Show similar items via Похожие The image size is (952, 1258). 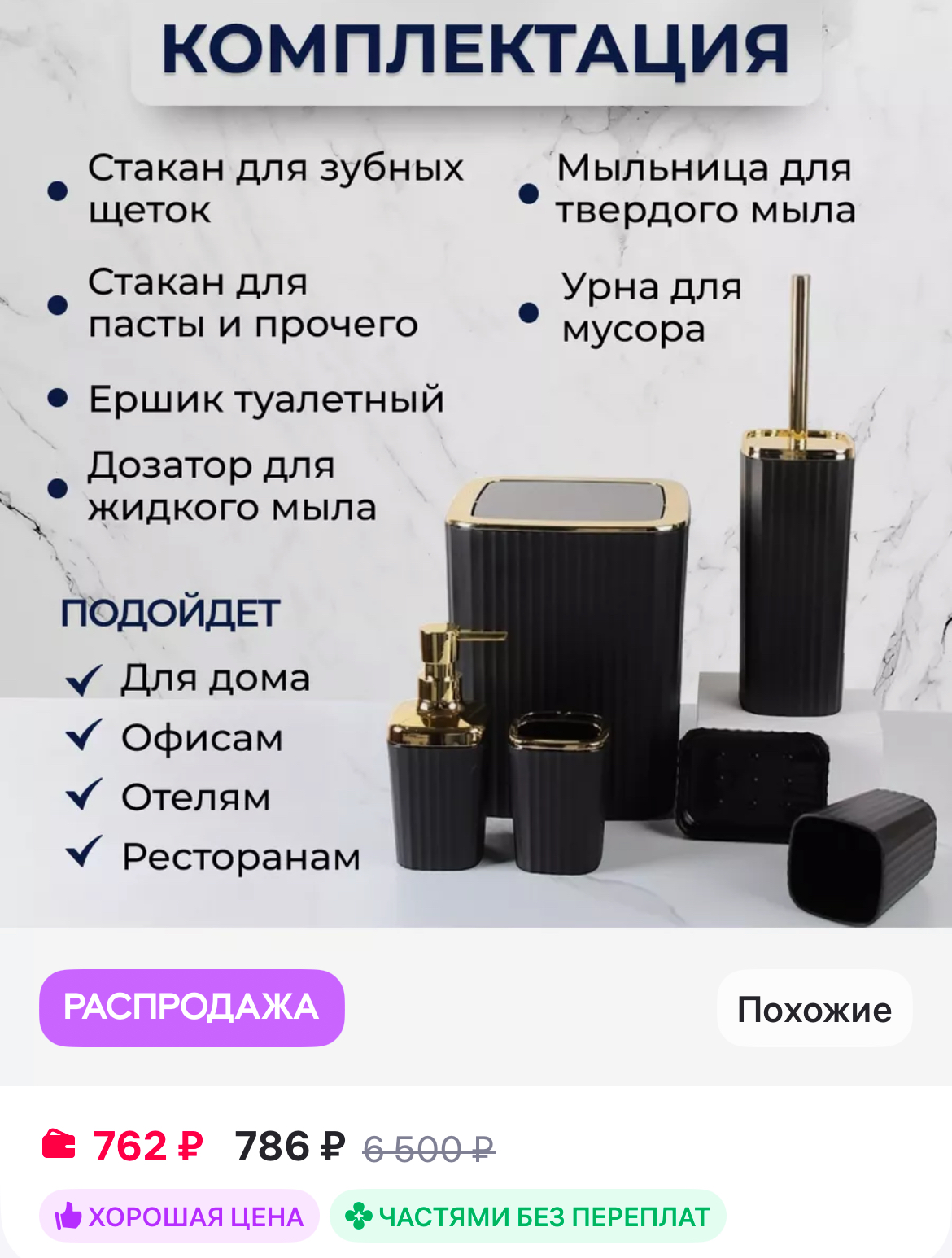[814, 1009]
